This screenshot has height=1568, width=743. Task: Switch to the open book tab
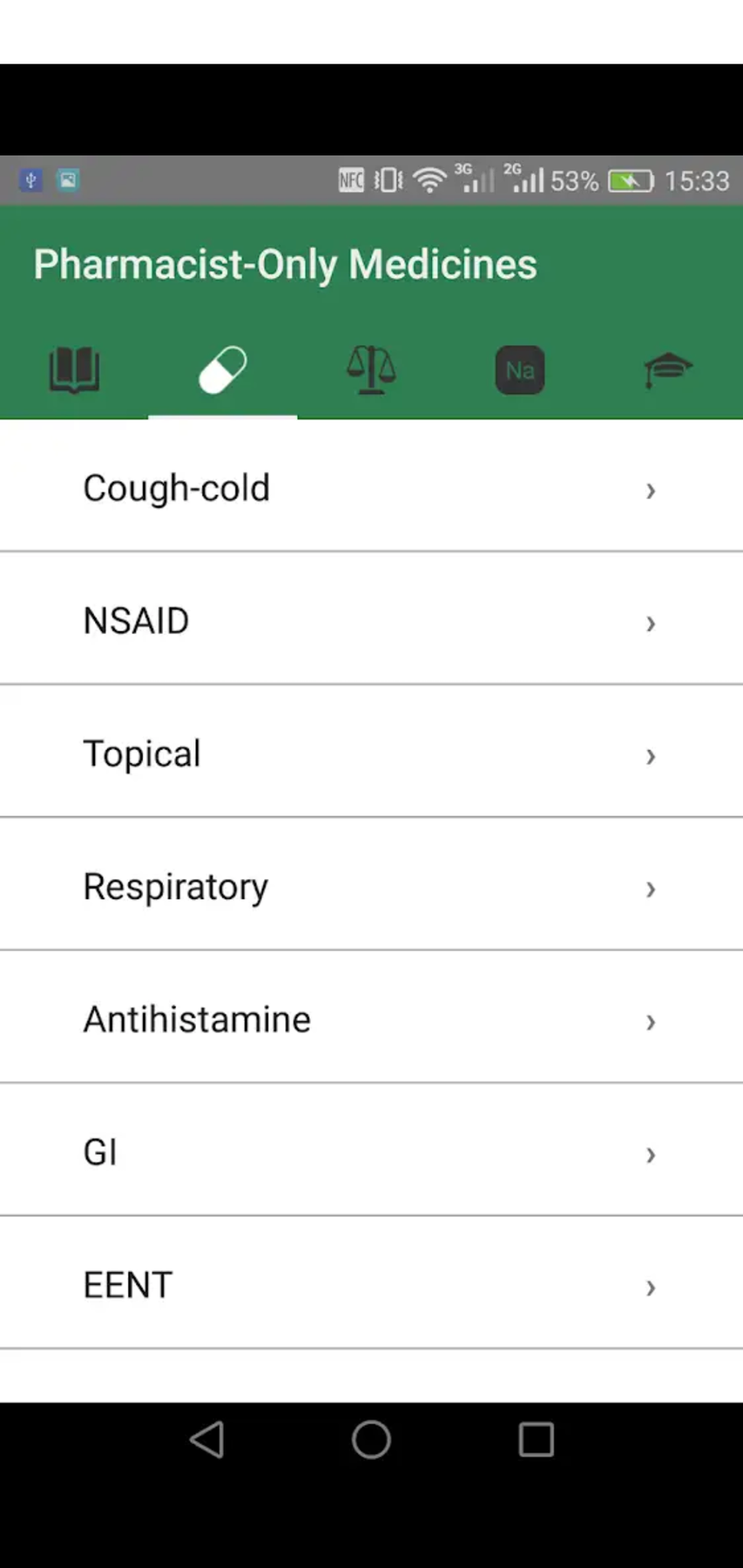(x=74, y=370)
